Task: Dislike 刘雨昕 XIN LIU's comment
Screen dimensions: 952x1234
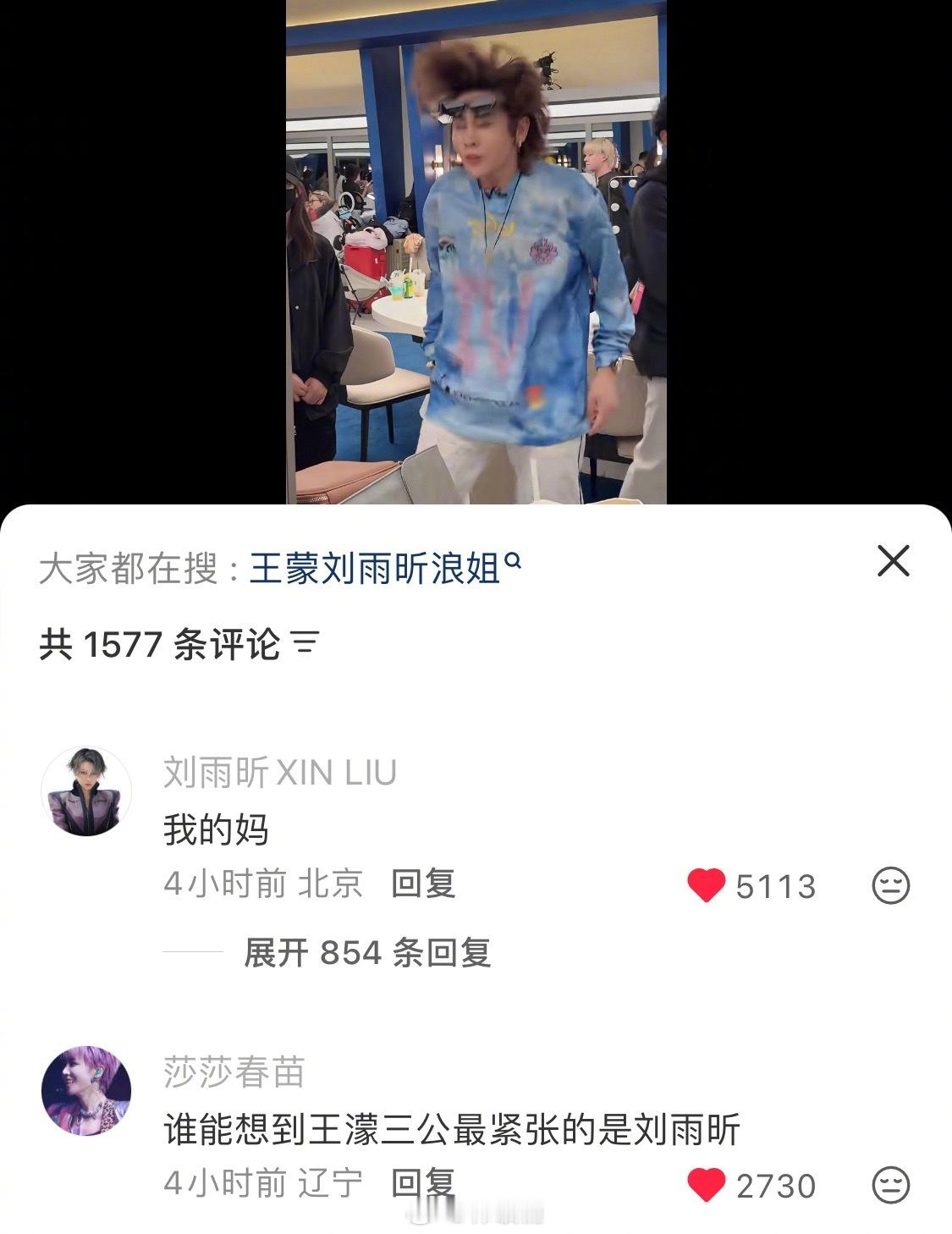Action: 890,885
